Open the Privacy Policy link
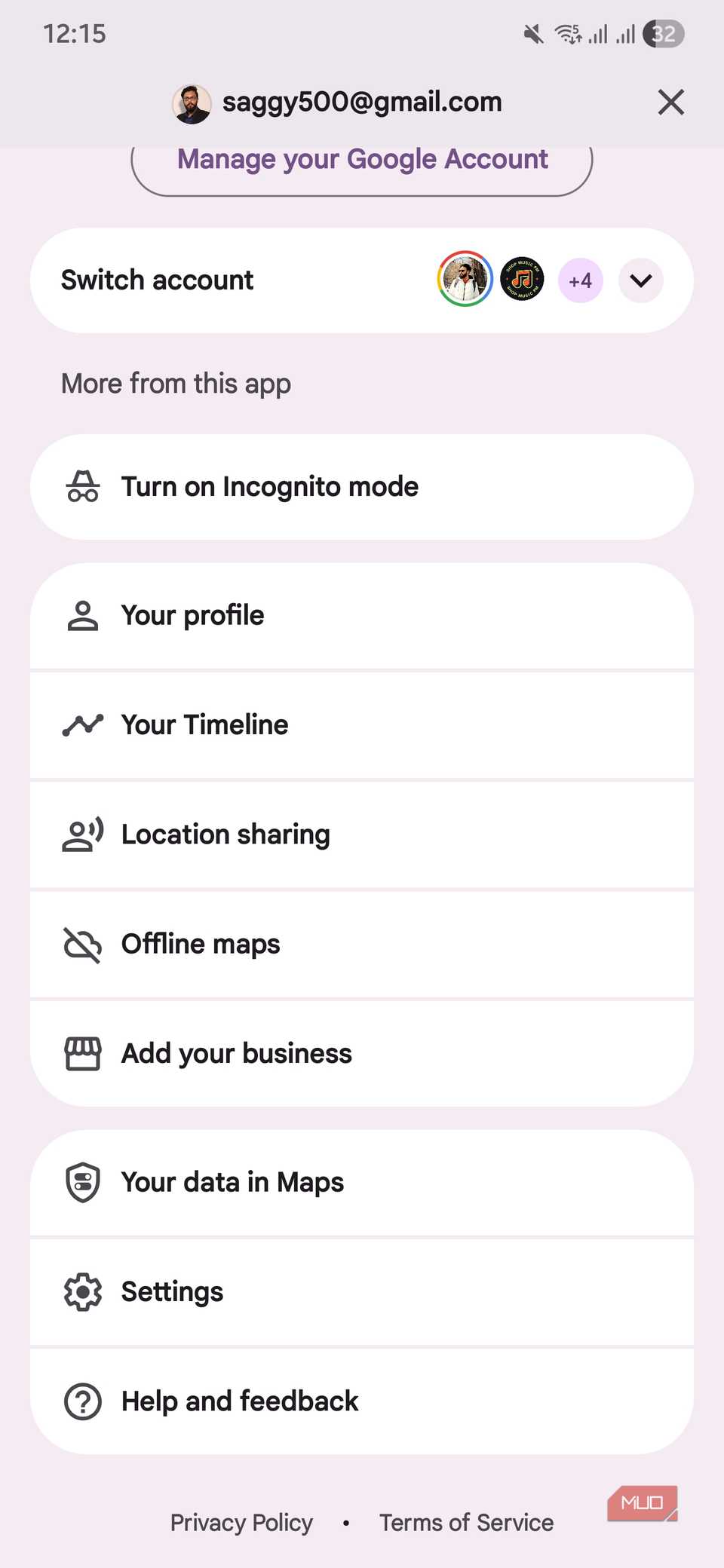 [x=241, y=1522]
